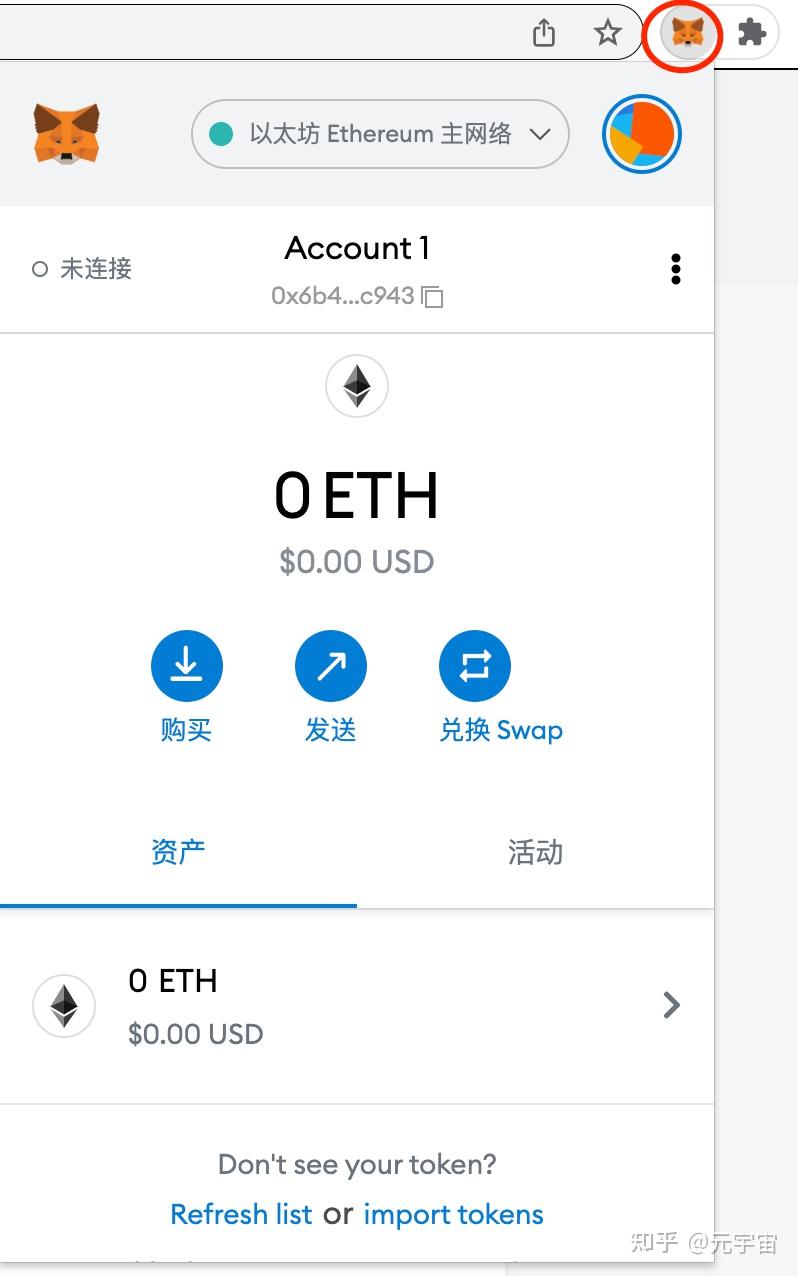This screenshot has height=1276, width=798.
Task: Open the three-dot account options menu
Action: [676, 268]
